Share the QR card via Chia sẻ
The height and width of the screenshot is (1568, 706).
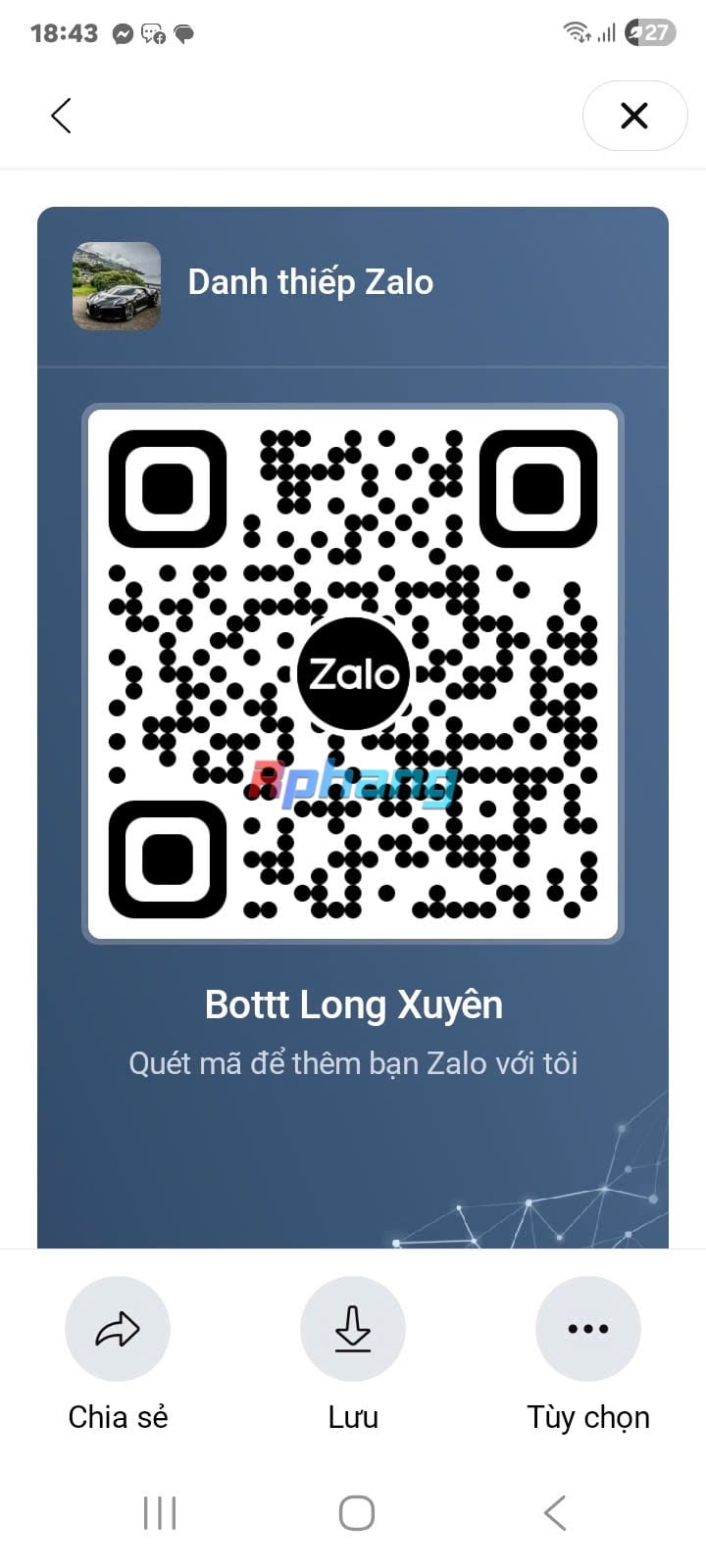pos(118,1329)
